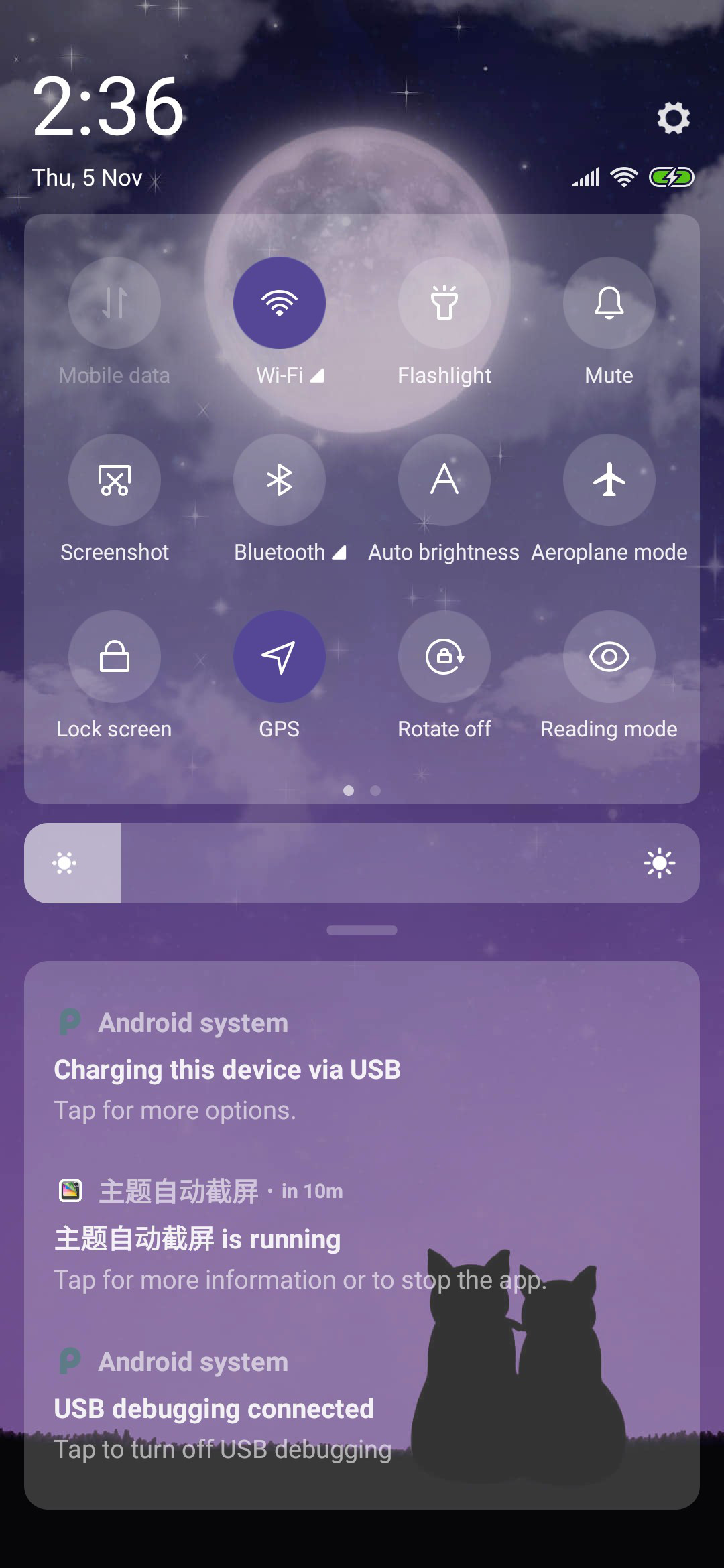The height and width of the screenshot is (1568, 724).
Task: Open the Charging this device via USB notification
Action: pyautogui.click(x=362, y=1065)
